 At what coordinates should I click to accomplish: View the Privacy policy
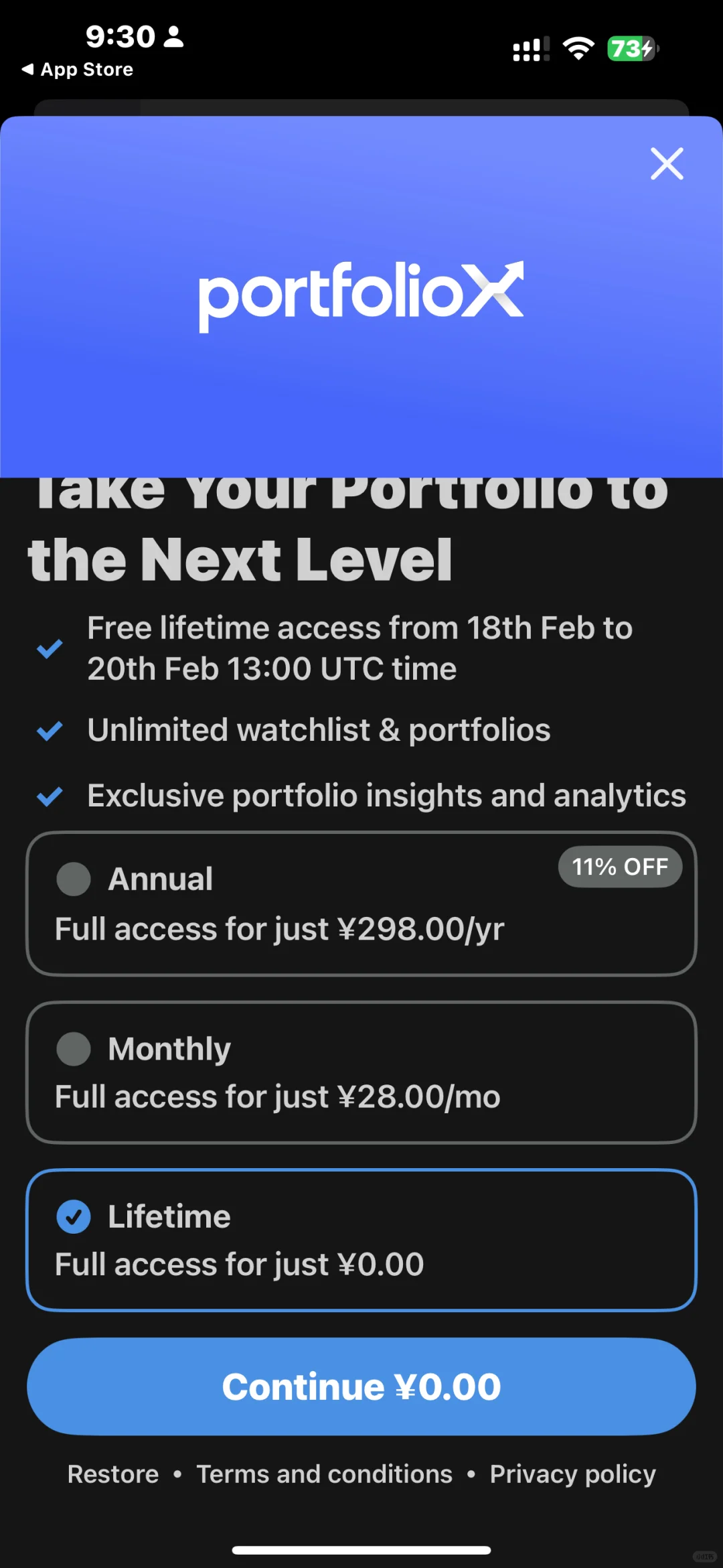pyautogui.click(x=572, y=1474)
